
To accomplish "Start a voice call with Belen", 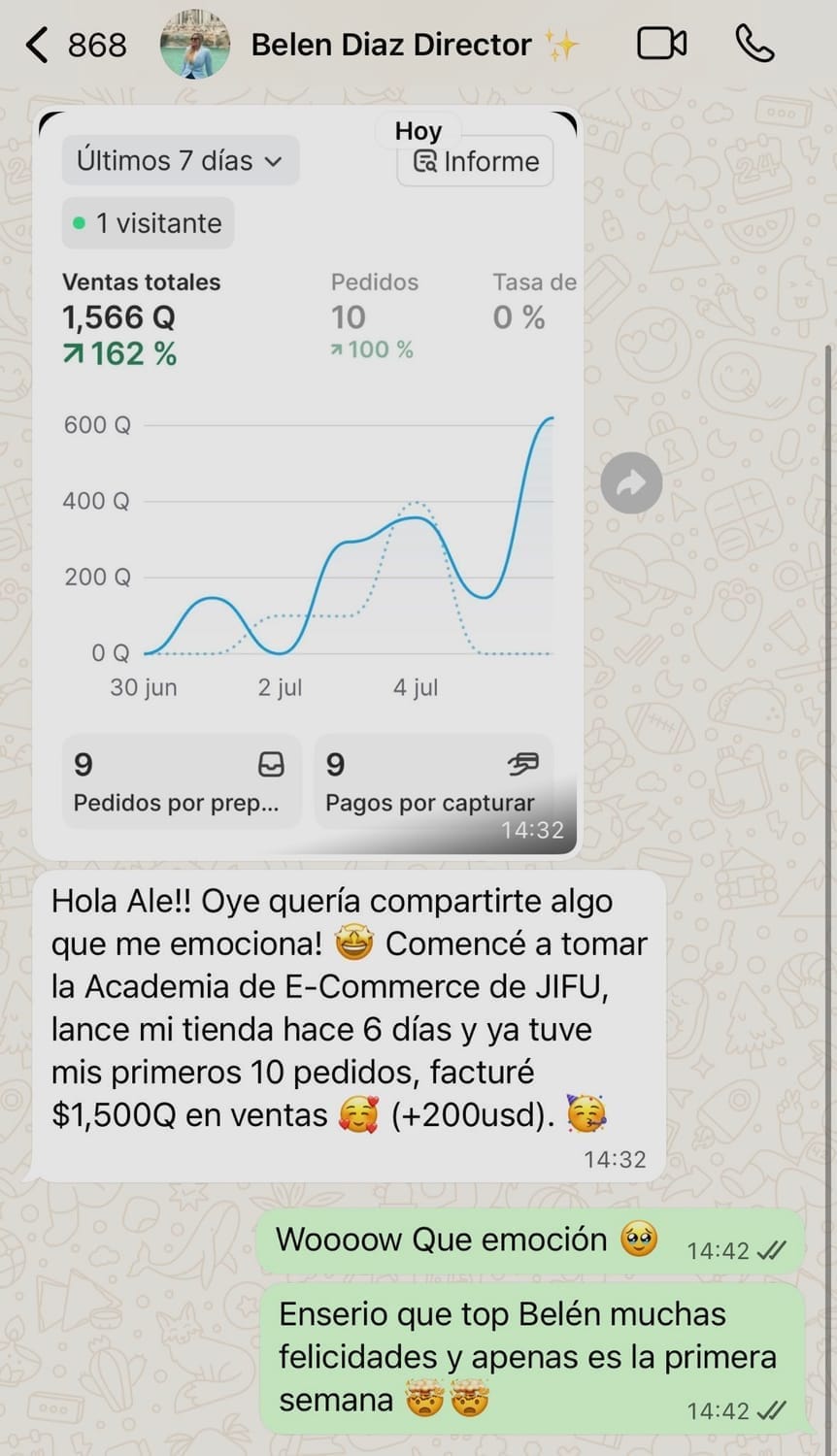I will point(754,45).
